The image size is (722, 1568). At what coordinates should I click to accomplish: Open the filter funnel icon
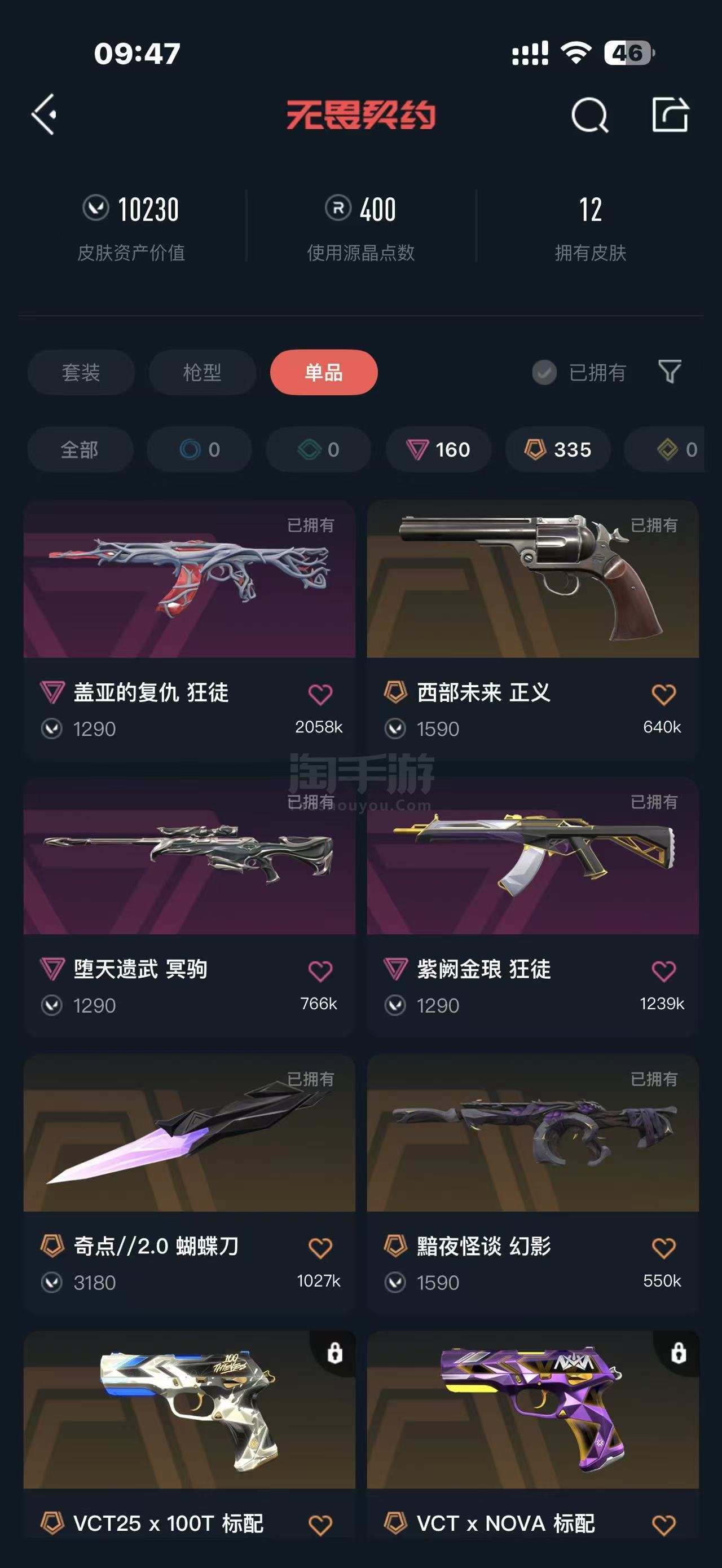(x=670, y=372)
